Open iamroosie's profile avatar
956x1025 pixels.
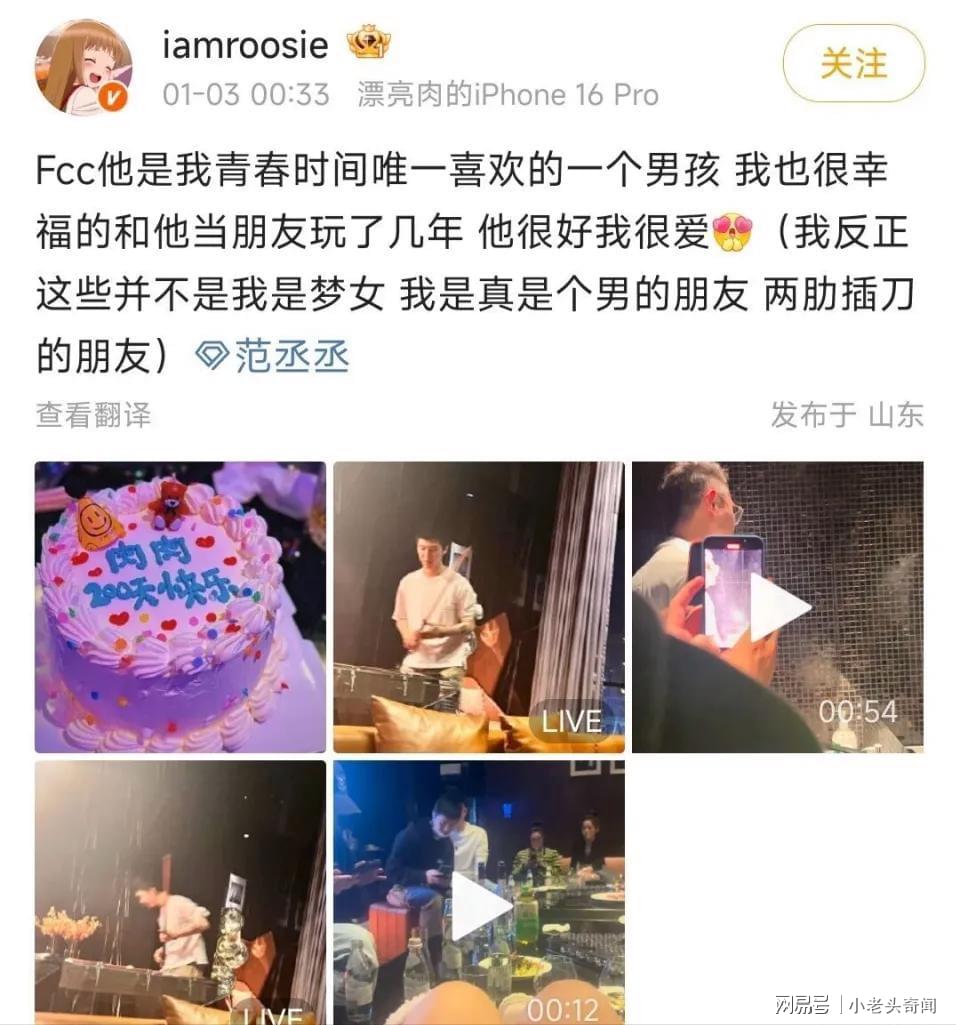click(84, 68)
